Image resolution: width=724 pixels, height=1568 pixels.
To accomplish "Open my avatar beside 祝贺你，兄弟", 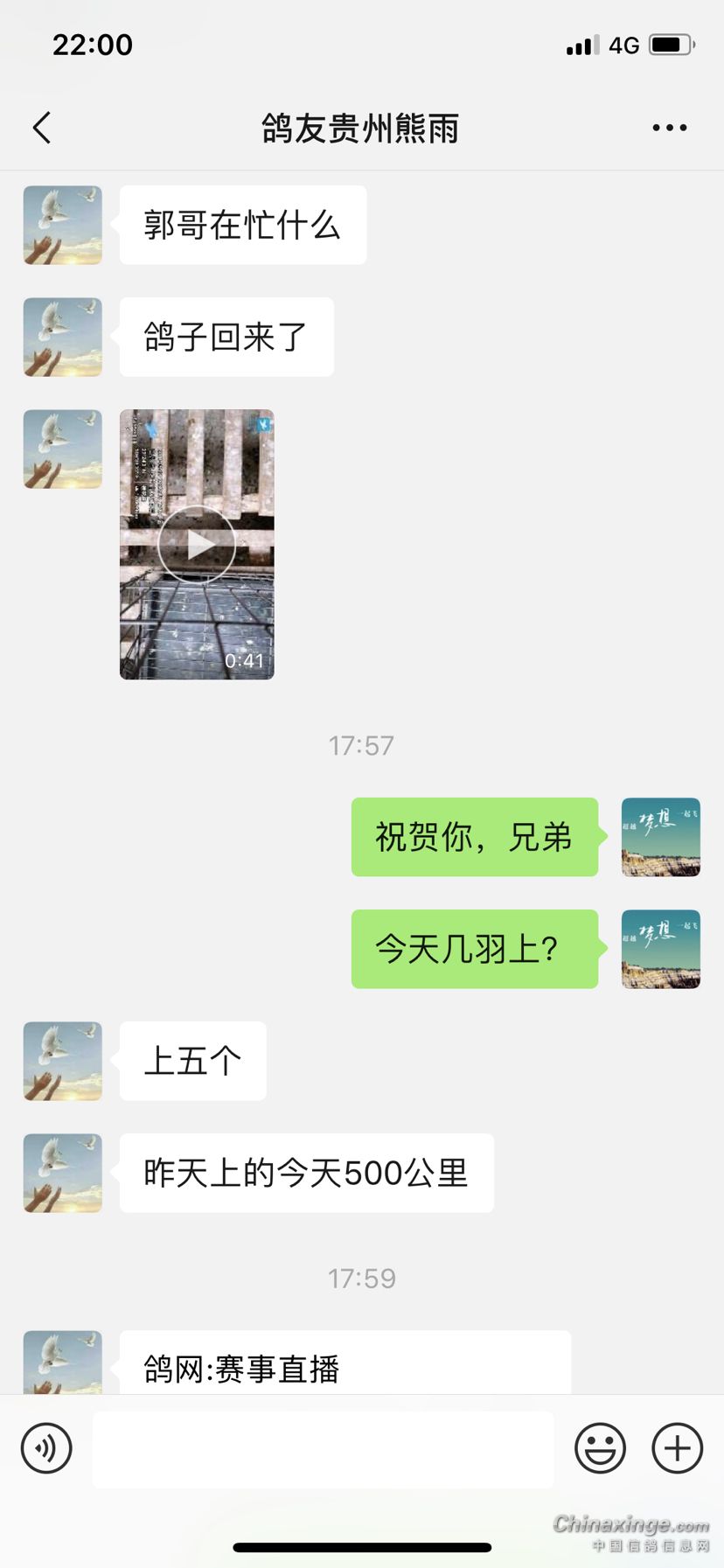I will point(661,837).
